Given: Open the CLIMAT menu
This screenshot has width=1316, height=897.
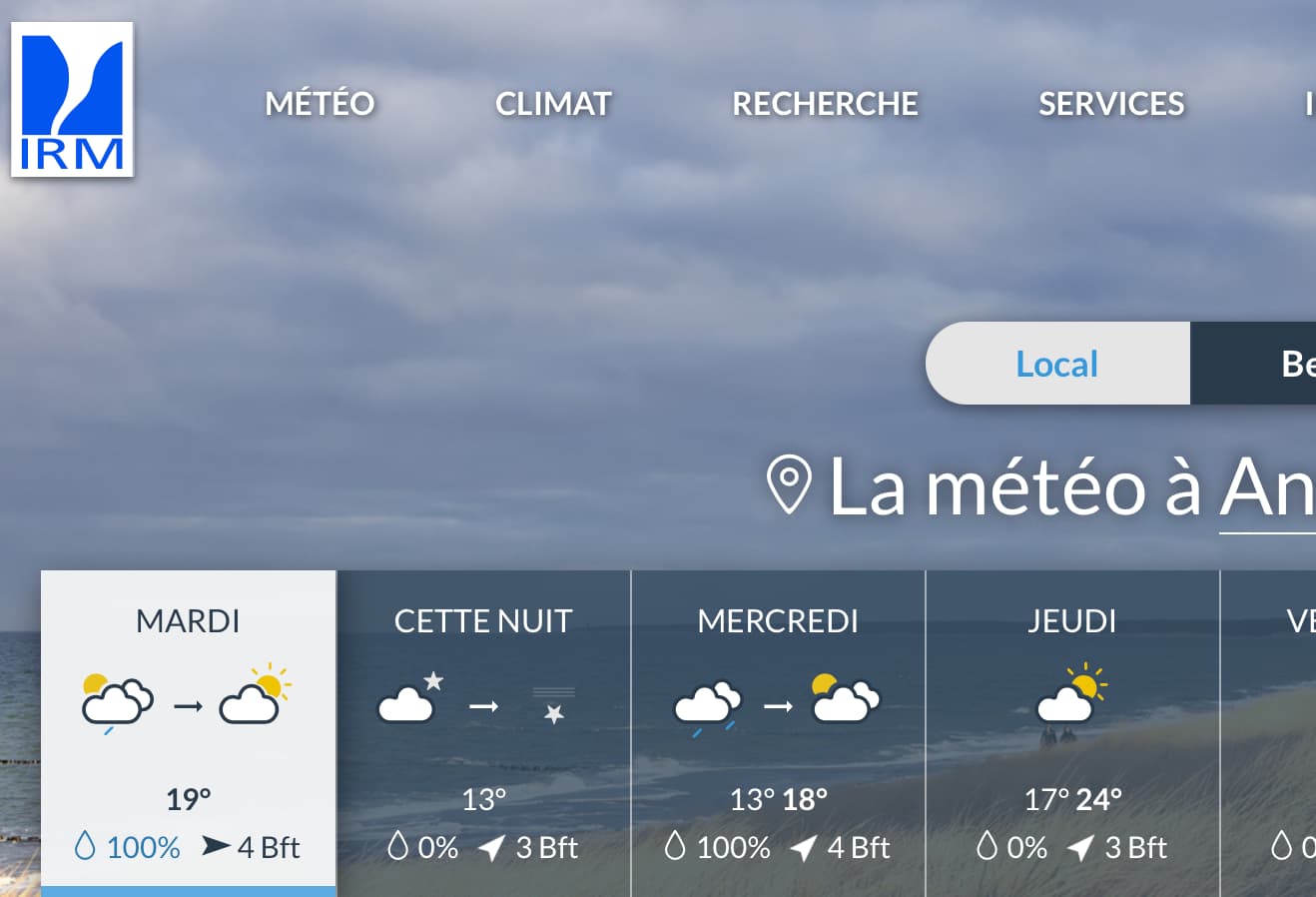Looking at the screenshot, I should [553, 104].
